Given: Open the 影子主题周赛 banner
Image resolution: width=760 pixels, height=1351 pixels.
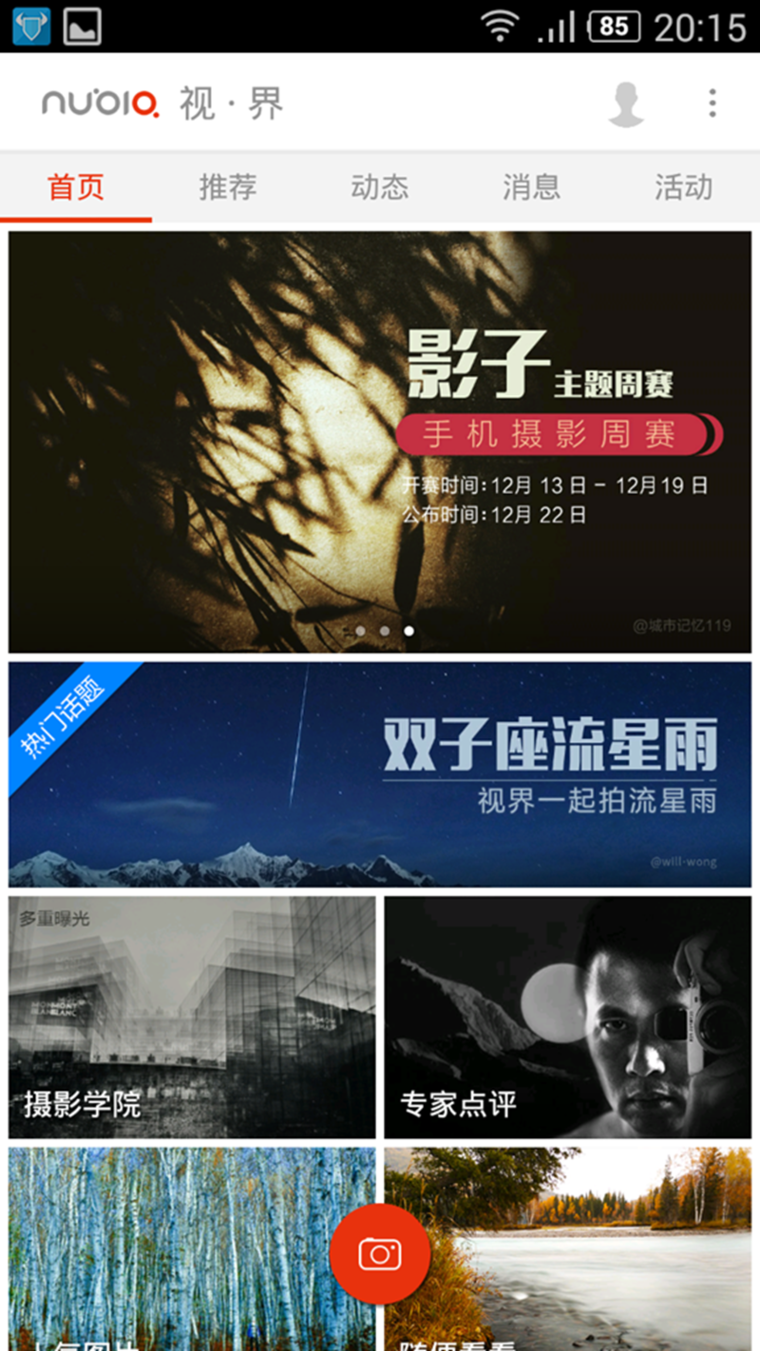Looking at the screenshot, I should [380, 441].
